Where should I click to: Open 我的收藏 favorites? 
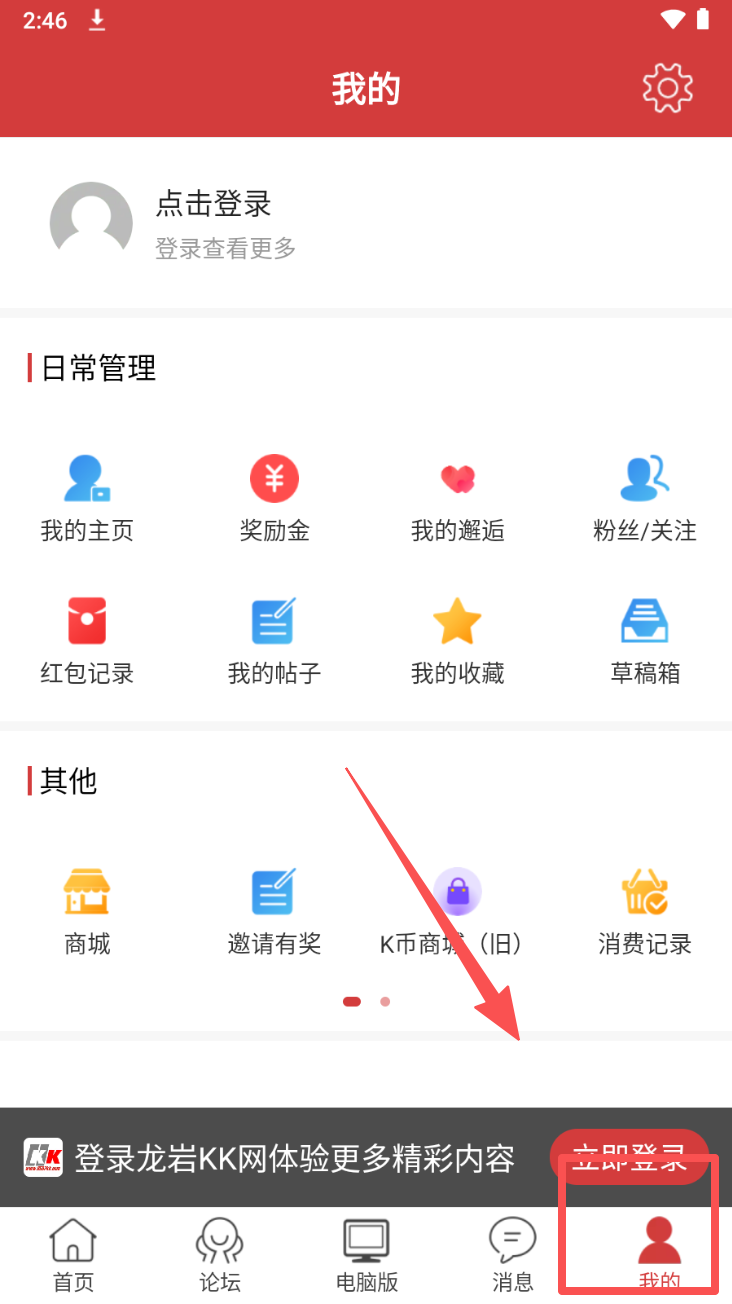point(457,641)
